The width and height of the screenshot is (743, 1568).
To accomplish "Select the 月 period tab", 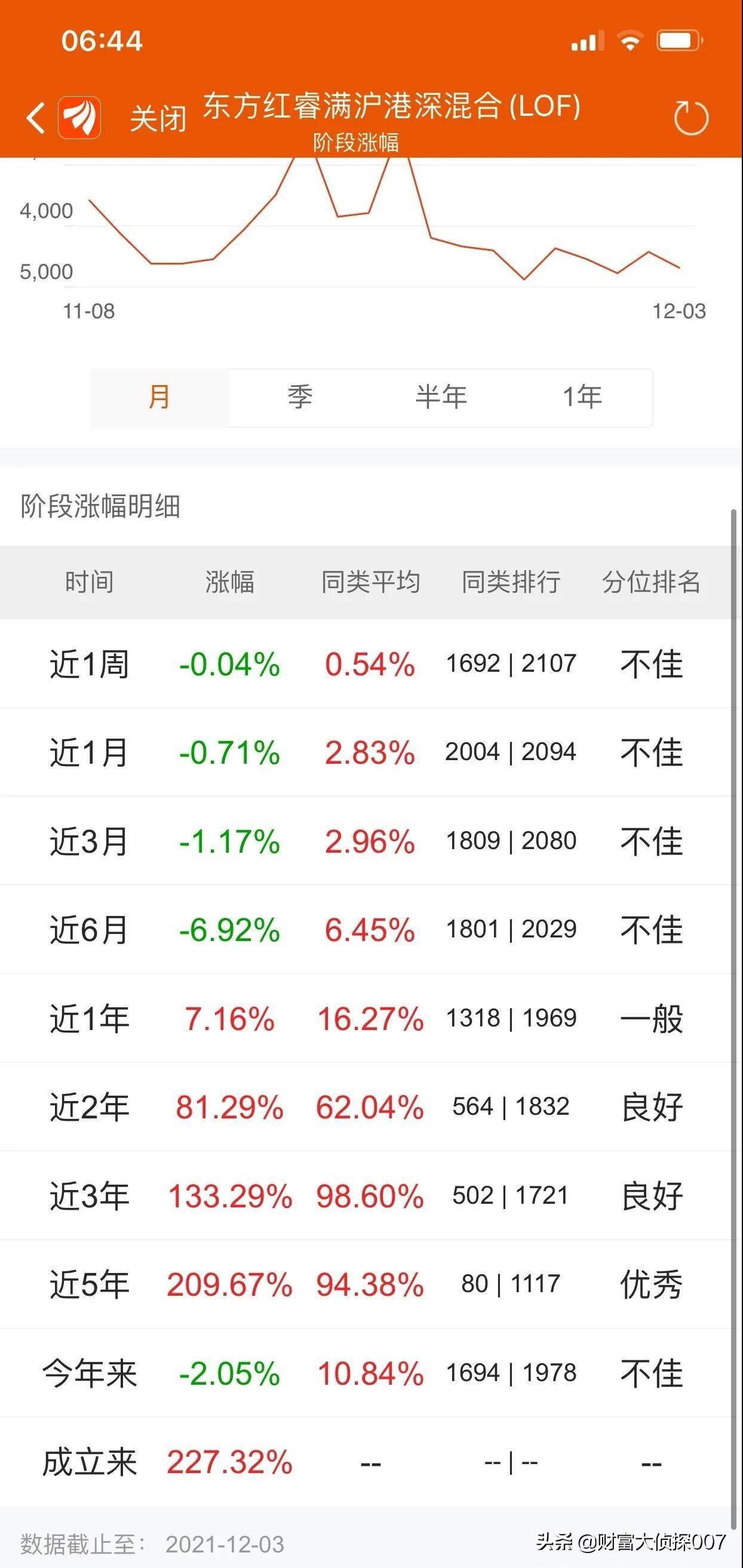I will (x=159, y=398).
